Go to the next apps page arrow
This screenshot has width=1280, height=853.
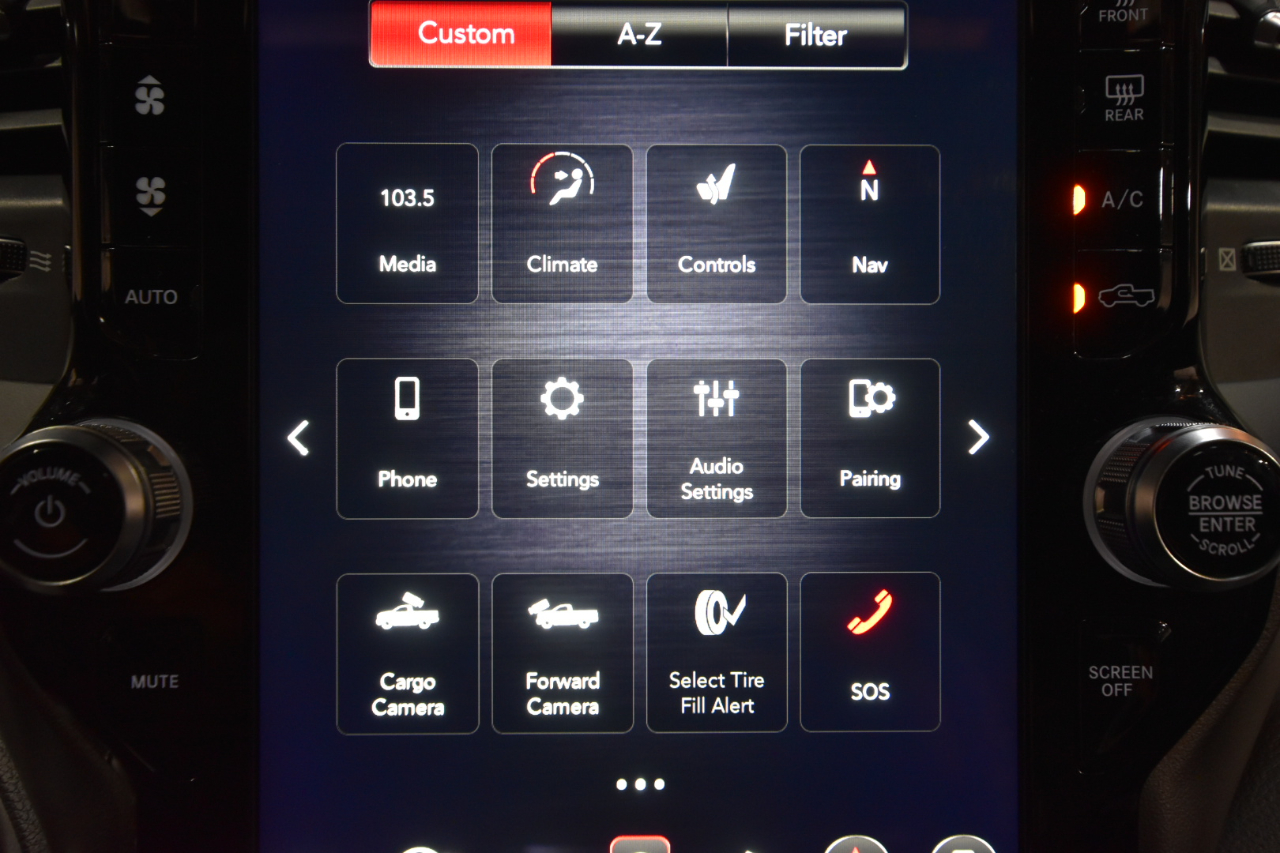978,437
